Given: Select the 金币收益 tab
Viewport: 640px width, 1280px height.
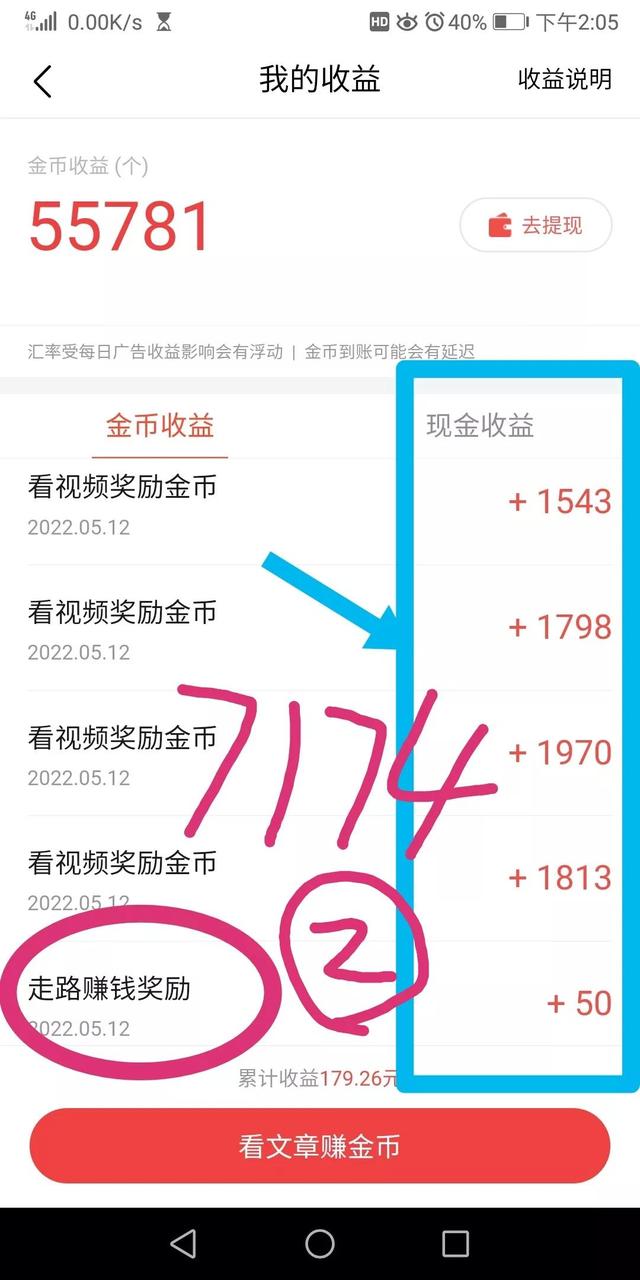Looking at the screenshot, I should pyautogui.click(x=160, y=425).
